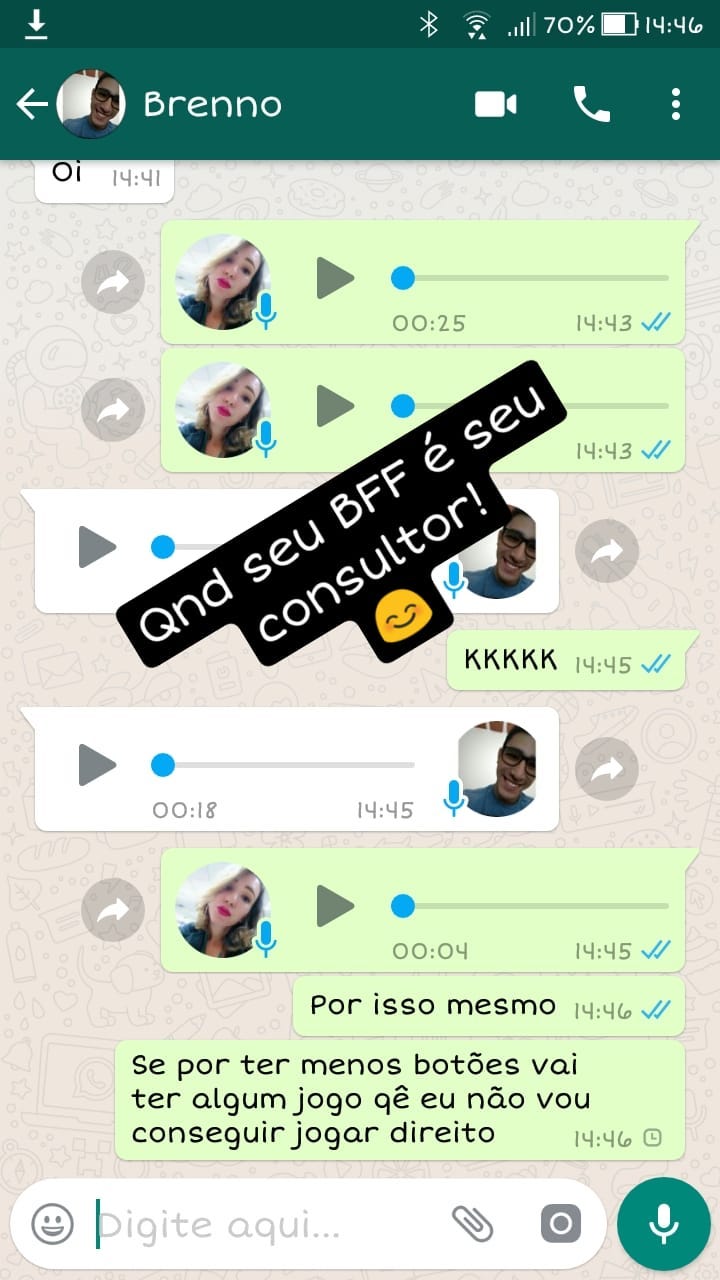Play the 00:18 voice message

point(97,766)
